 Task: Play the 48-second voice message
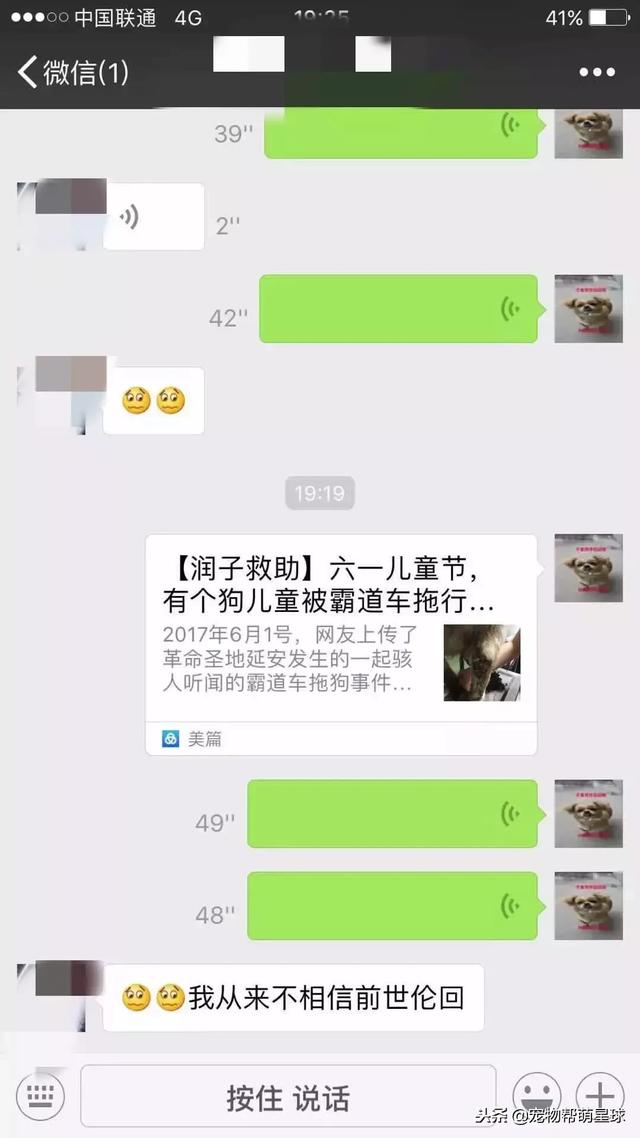point(392,906)
